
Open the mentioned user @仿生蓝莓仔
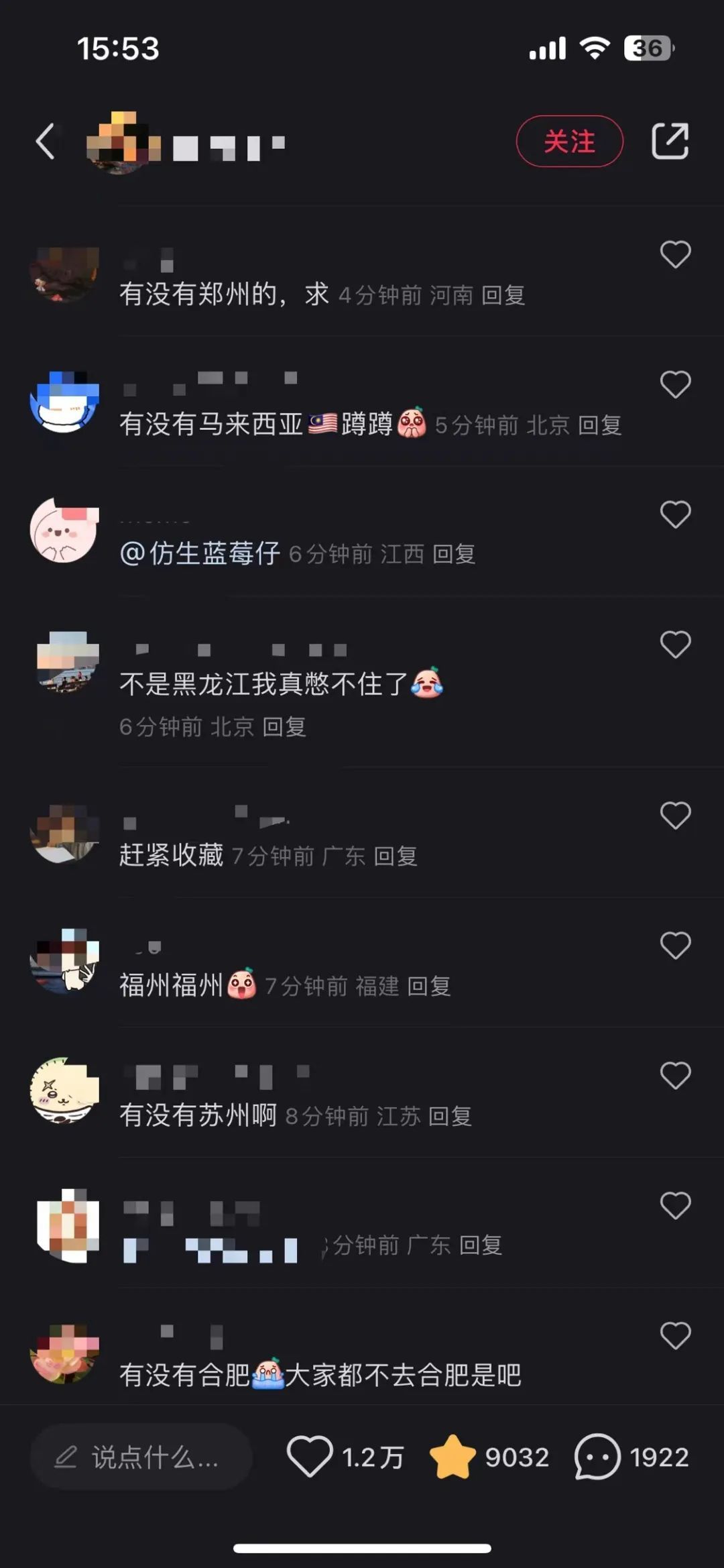pos(200,554)
